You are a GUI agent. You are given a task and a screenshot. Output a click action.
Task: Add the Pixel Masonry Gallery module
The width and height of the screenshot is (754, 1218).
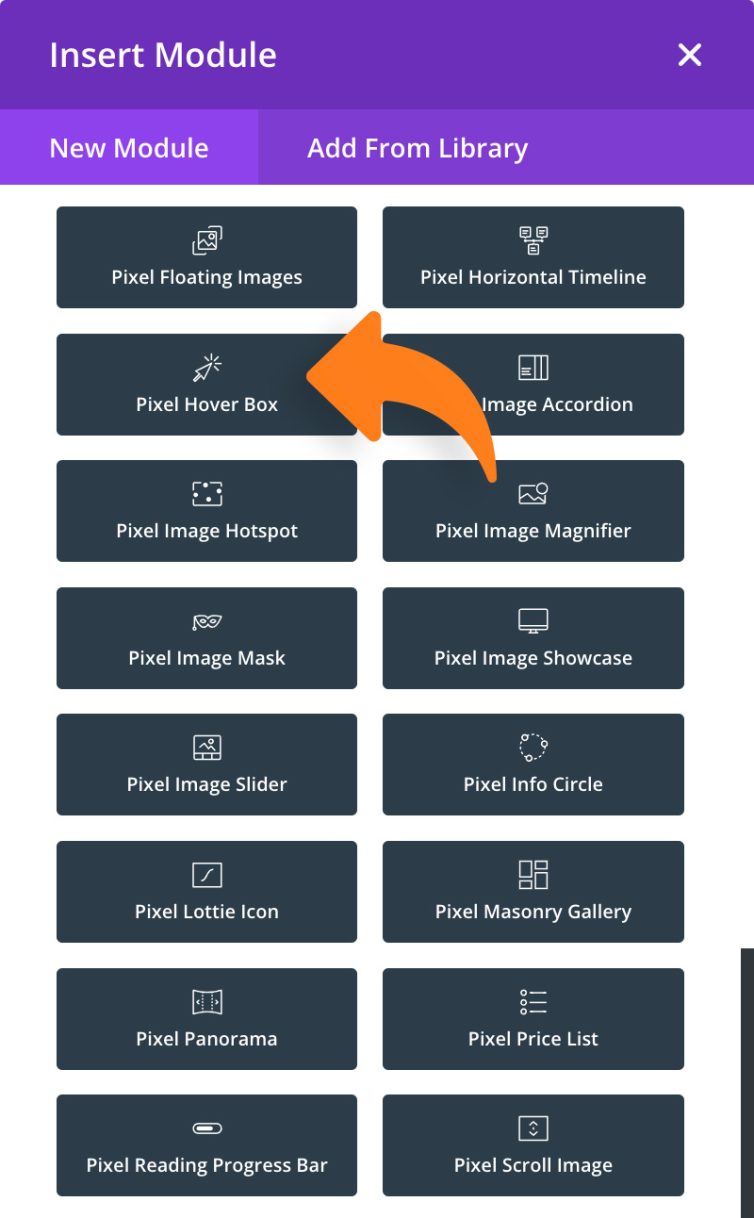(x=533, y=892)
